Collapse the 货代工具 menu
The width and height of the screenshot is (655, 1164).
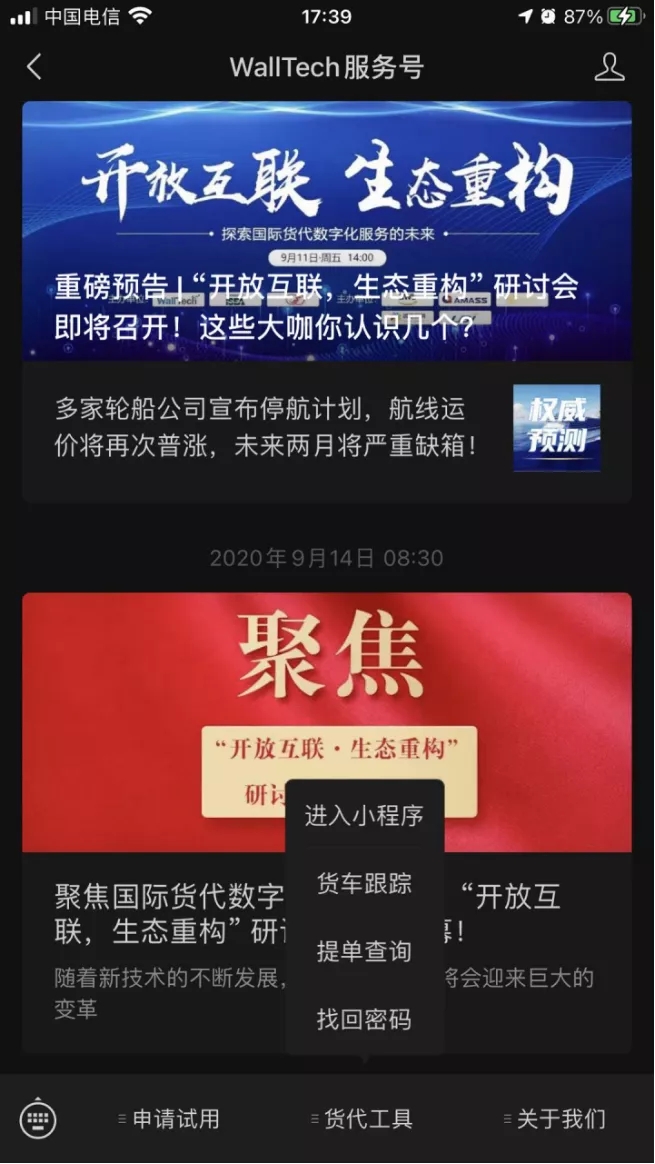pos(364,1119)
